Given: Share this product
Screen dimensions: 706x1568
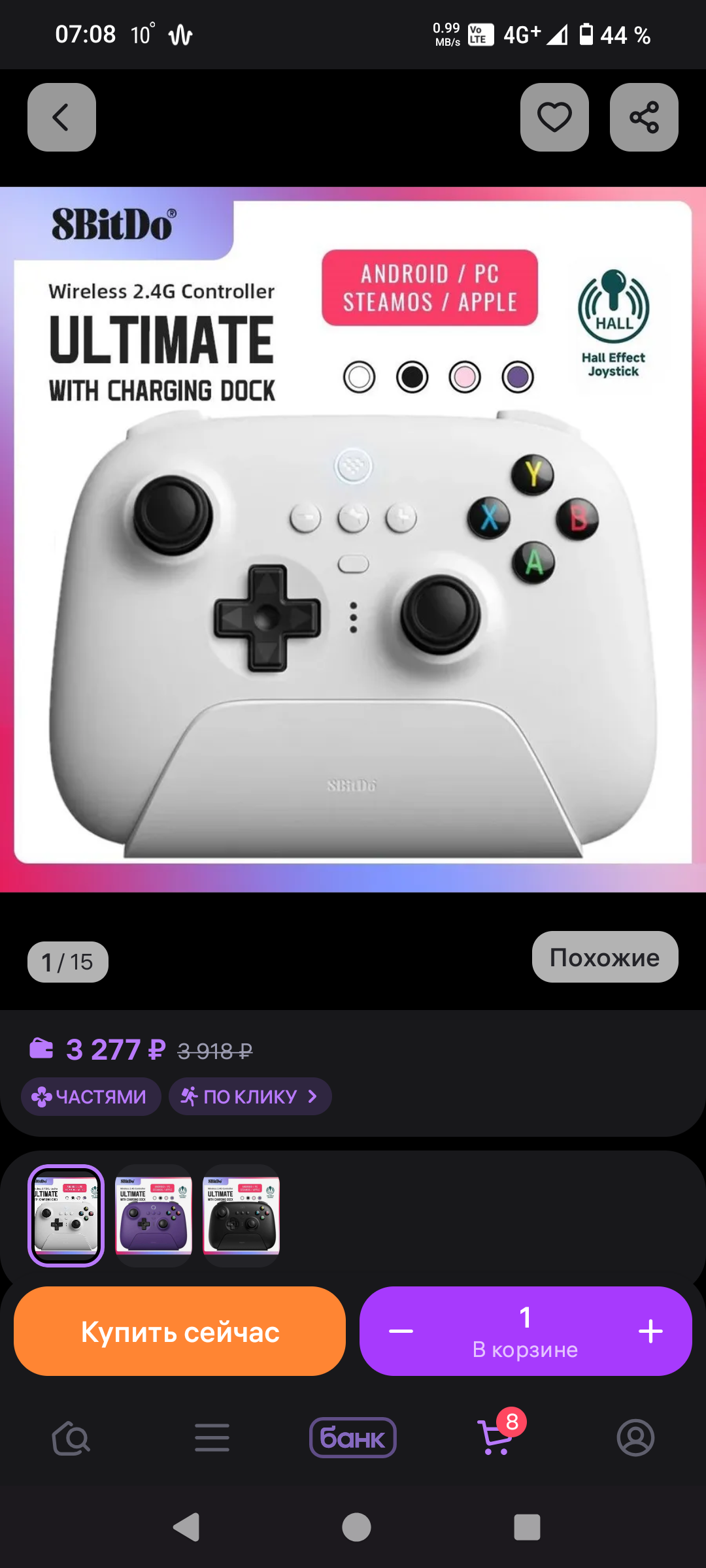Looking at the screenshot, I should (x=644, y=118).
